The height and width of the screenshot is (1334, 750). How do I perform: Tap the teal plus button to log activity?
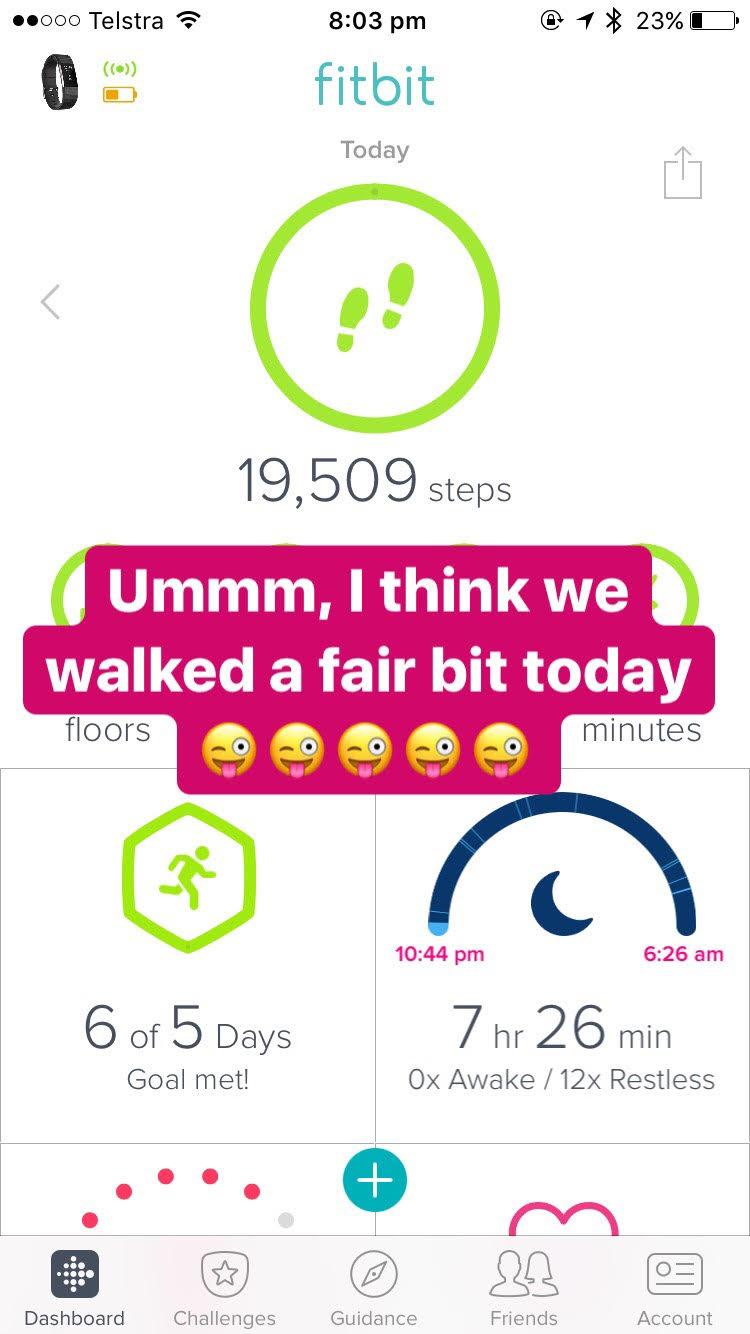tap(374, 1180)
